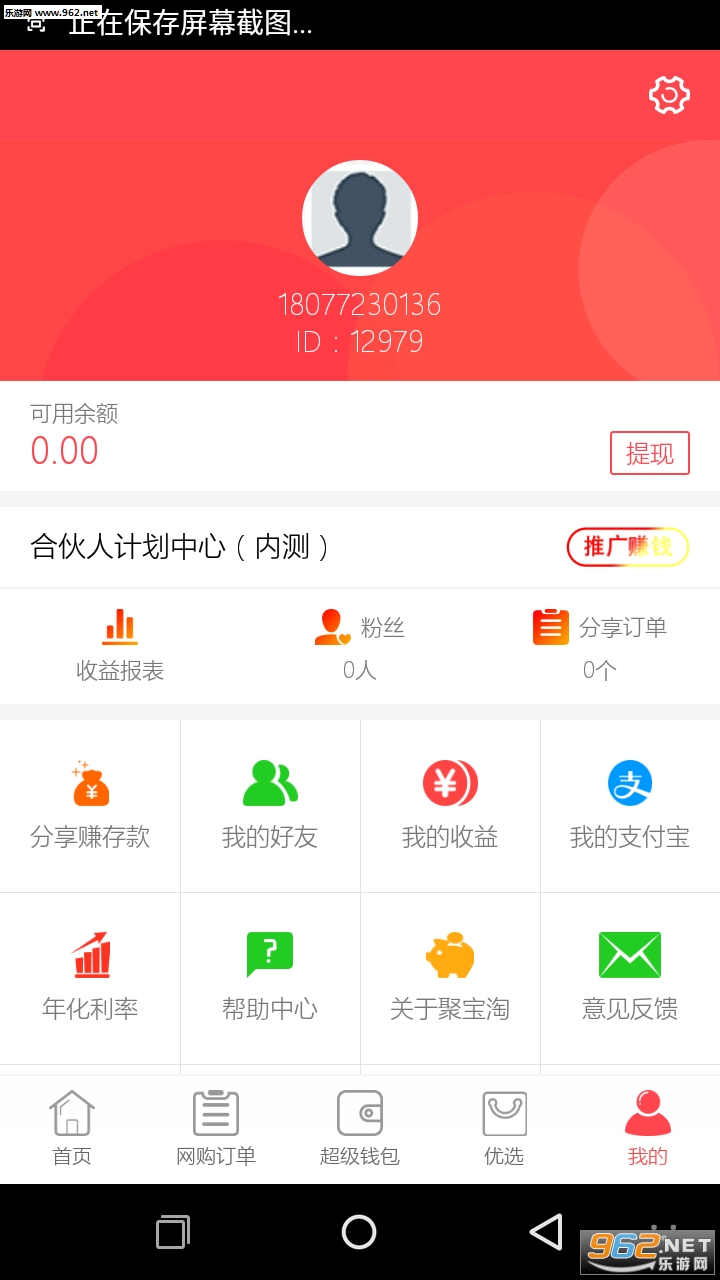720x1280 pixels.
Task: Open 分享赚存款 item
Action: click(90, 806)
